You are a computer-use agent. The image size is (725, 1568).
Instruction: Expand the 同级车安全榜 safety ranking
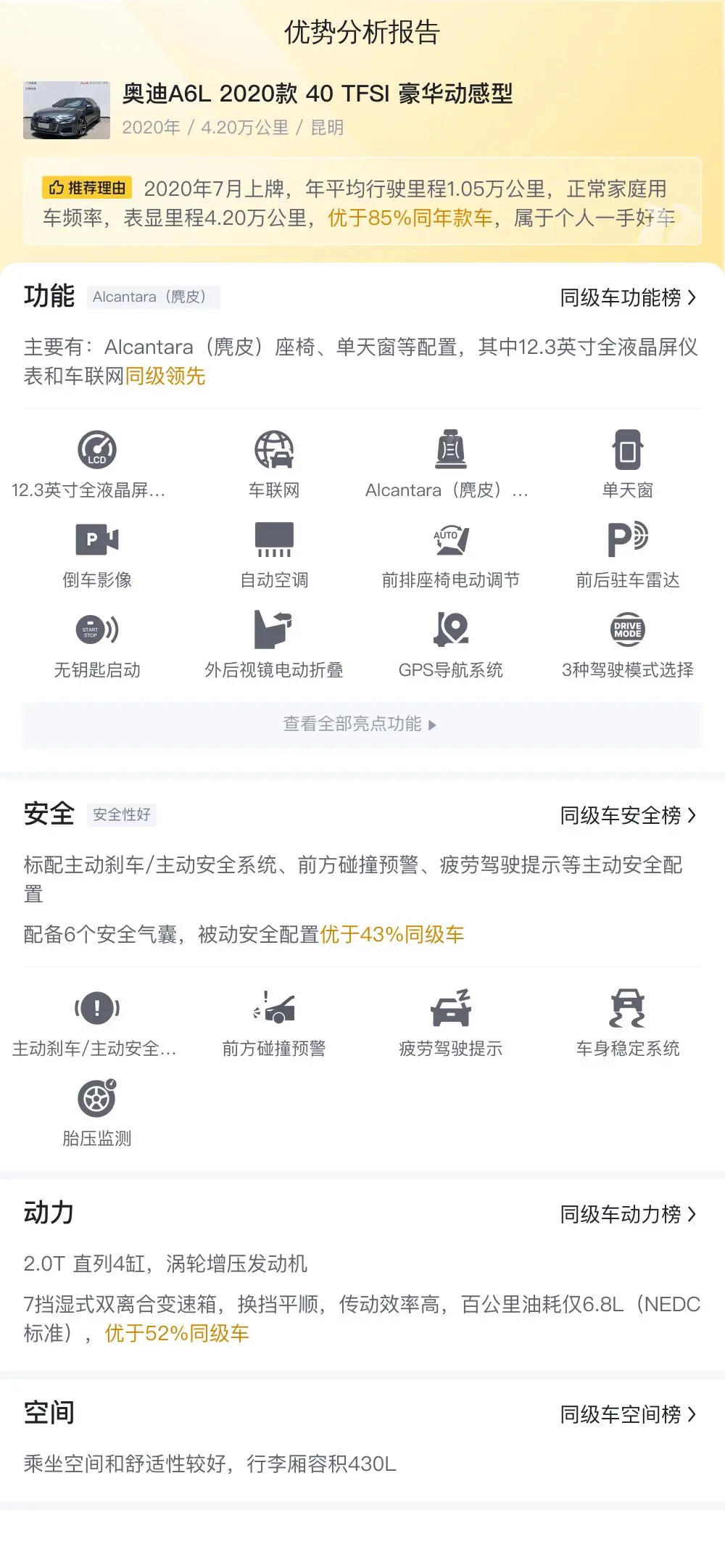[x=627, y=815]
